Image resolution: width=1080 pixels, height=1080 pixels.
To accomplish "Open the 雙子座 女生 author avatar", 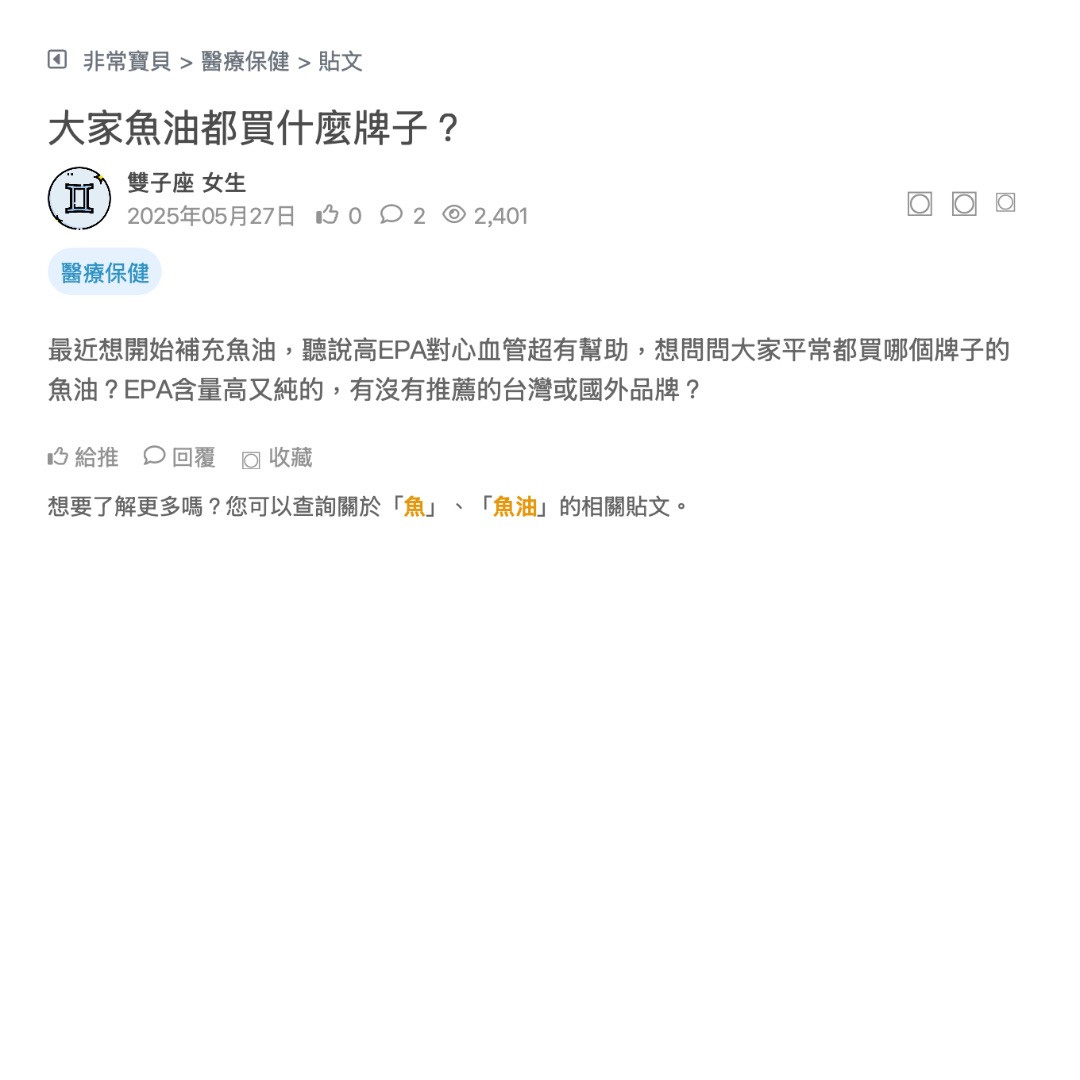I will point(79,198).
